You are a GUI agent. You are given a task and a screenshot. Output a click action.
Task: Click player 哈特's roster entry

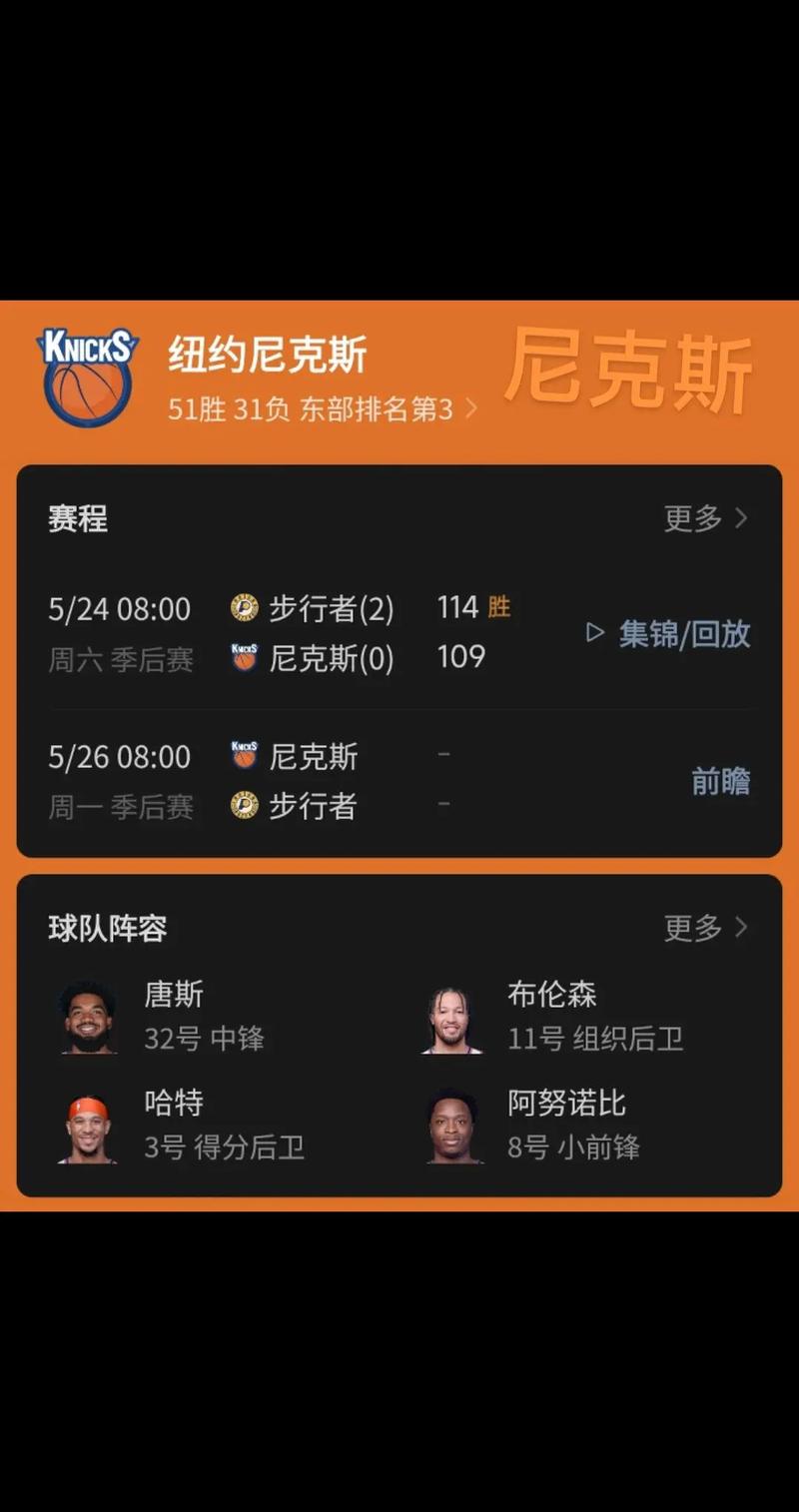point(180,1124)
